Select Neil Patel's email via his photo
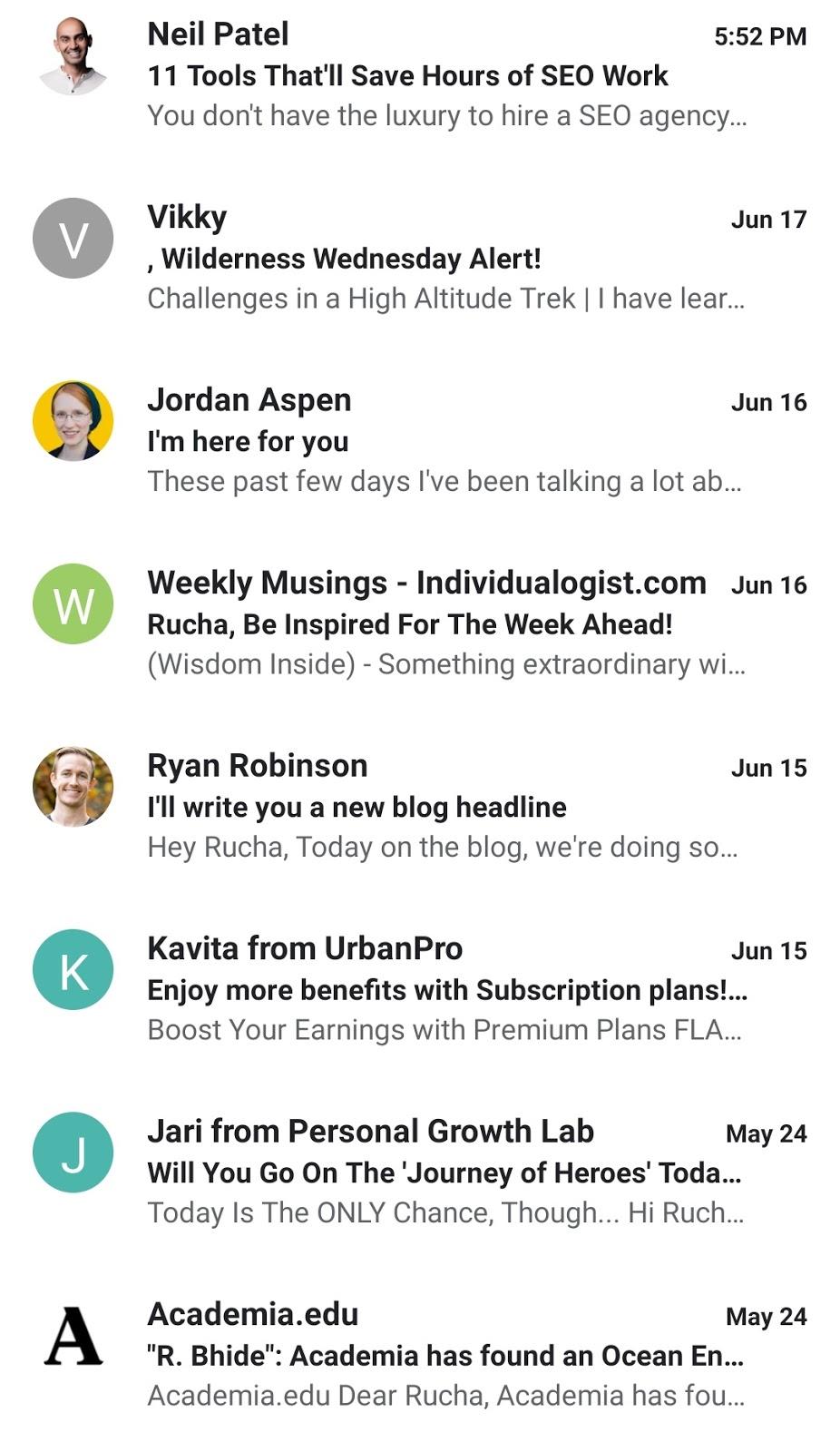This screenshot has height=1452, width=840. (73, 56)
